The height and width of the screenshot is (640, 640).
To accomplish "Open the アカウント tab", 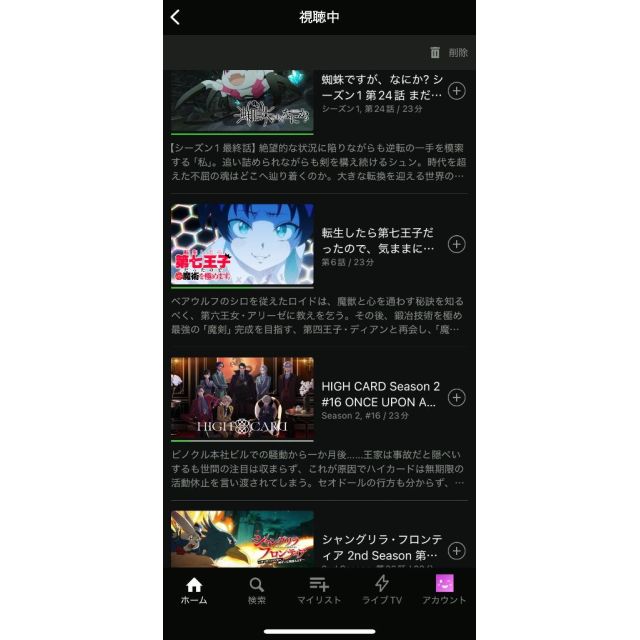I will [444, 590].
